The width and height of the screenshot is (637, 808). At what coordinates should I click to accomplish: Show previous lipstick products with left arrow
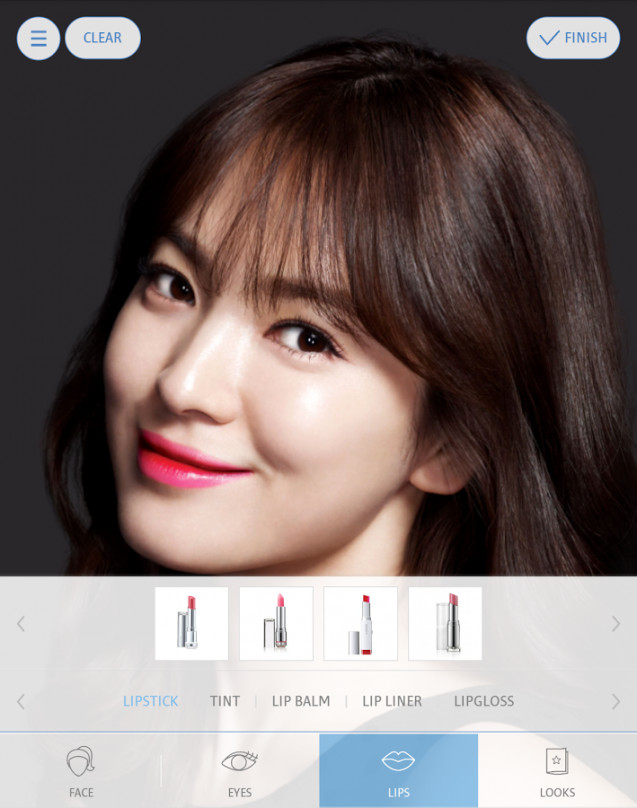21,624
